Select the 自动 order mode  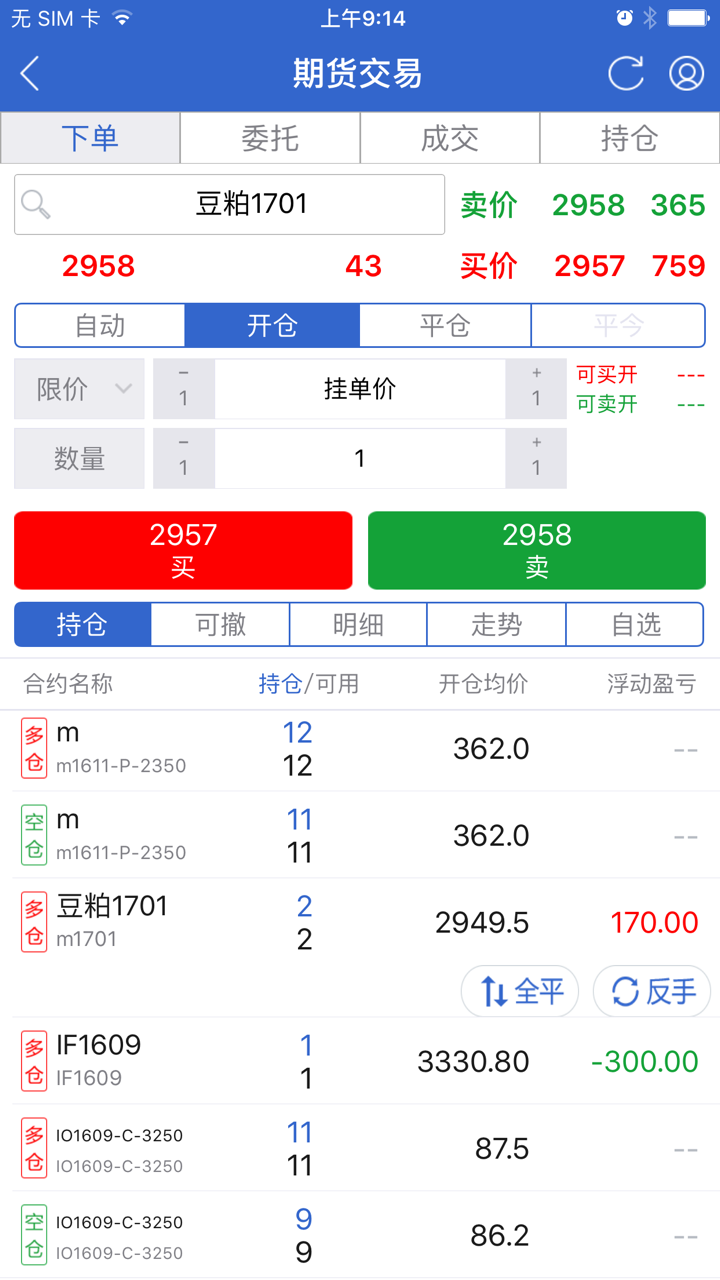[100, 326]
